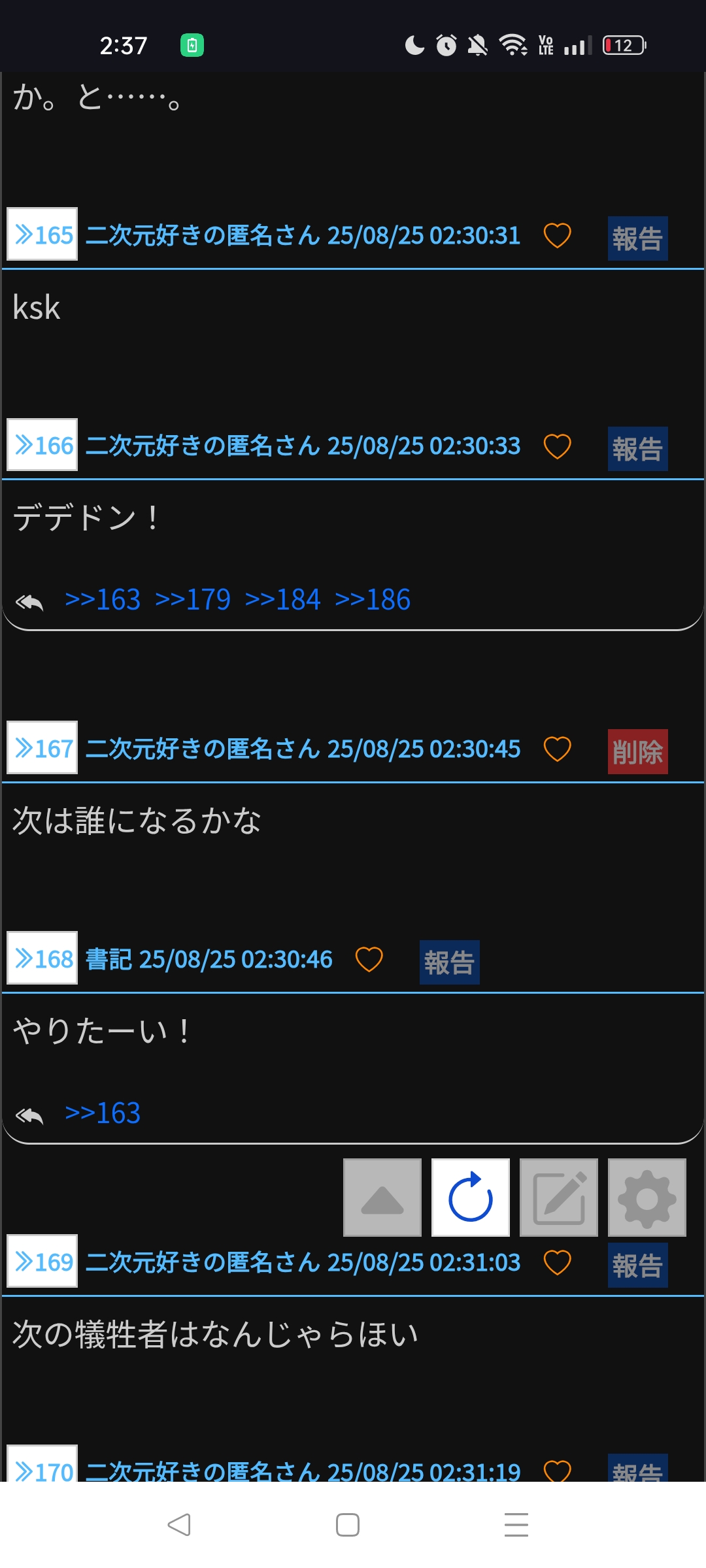Jump to the top with the up arrow

tap(382, 1198)
